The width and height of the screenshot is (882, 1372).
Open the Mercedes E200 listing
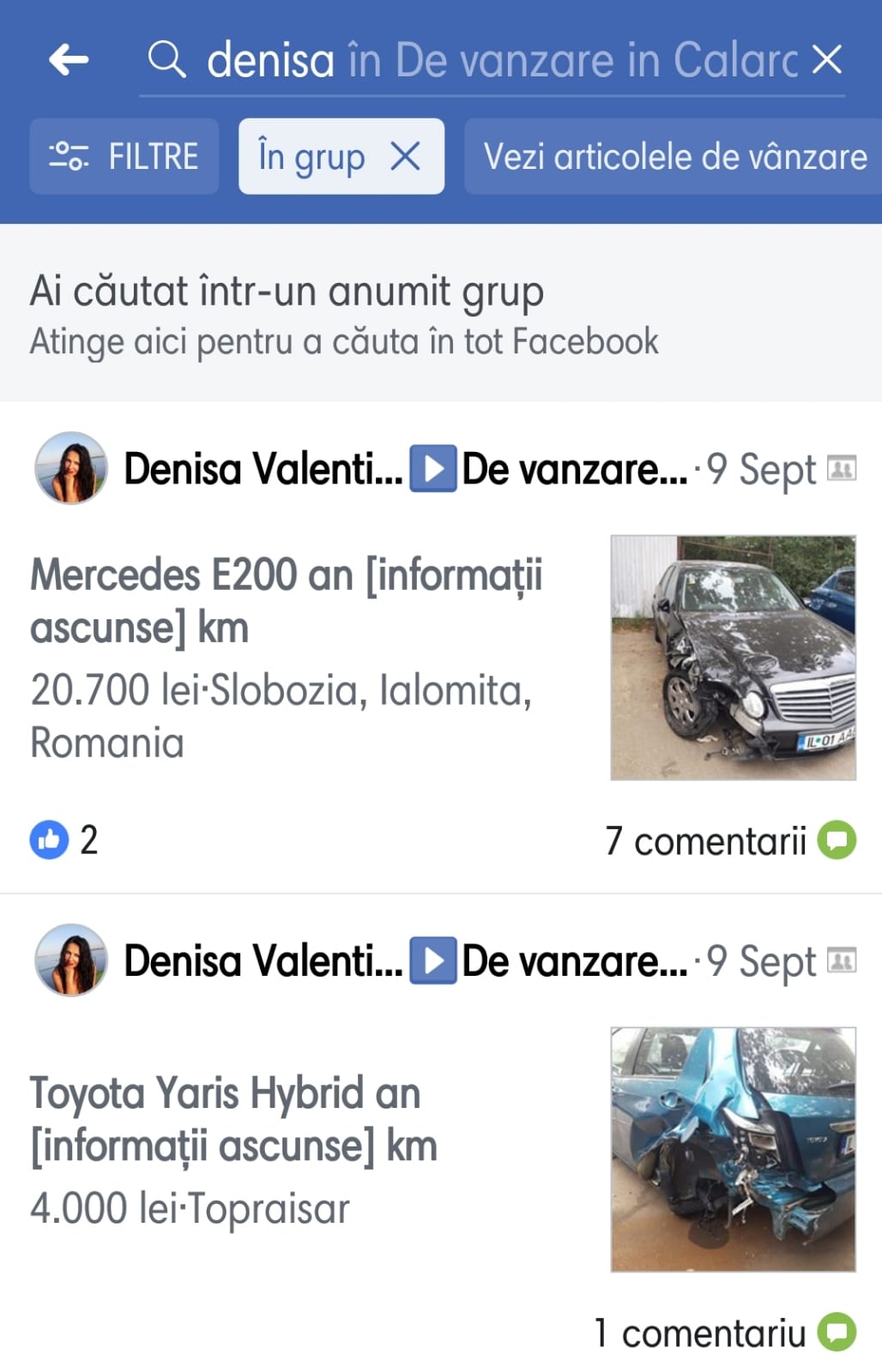(x=286, y=600)
